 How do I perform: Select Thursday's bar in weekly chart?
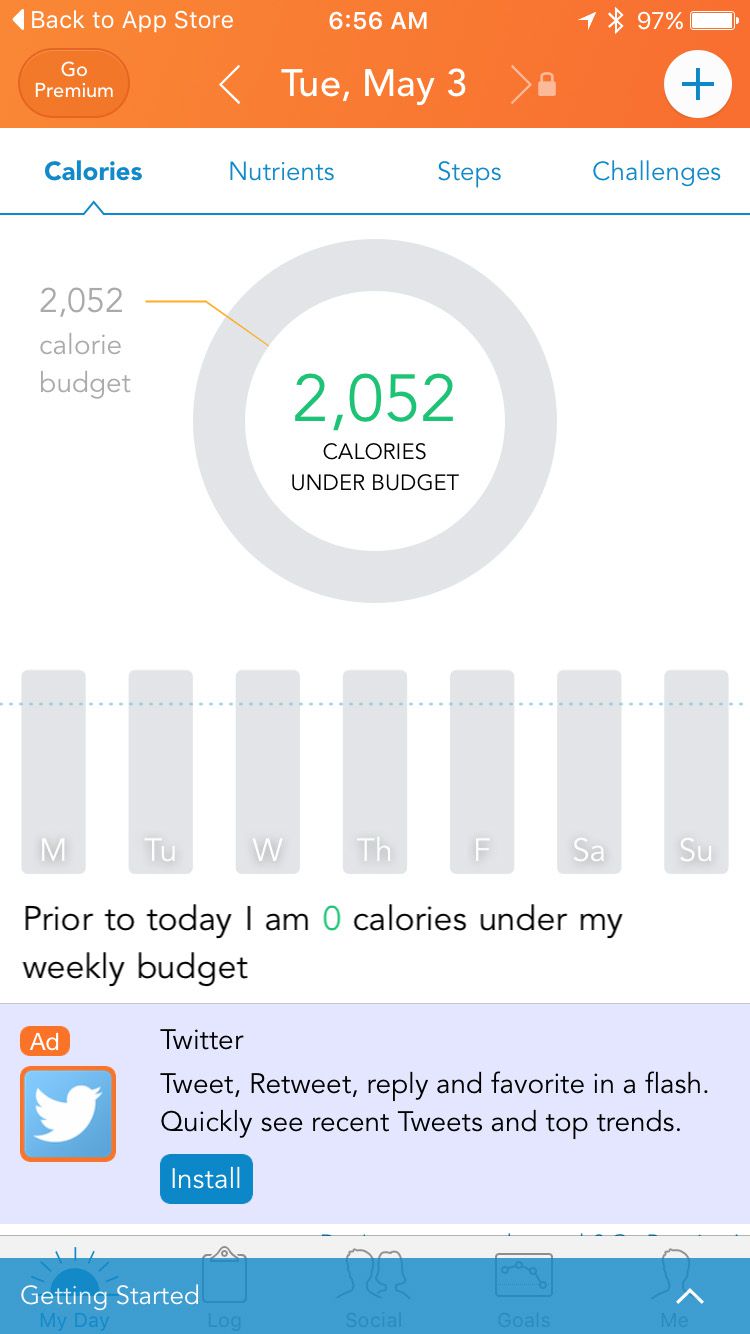click(x=375, y=772)
